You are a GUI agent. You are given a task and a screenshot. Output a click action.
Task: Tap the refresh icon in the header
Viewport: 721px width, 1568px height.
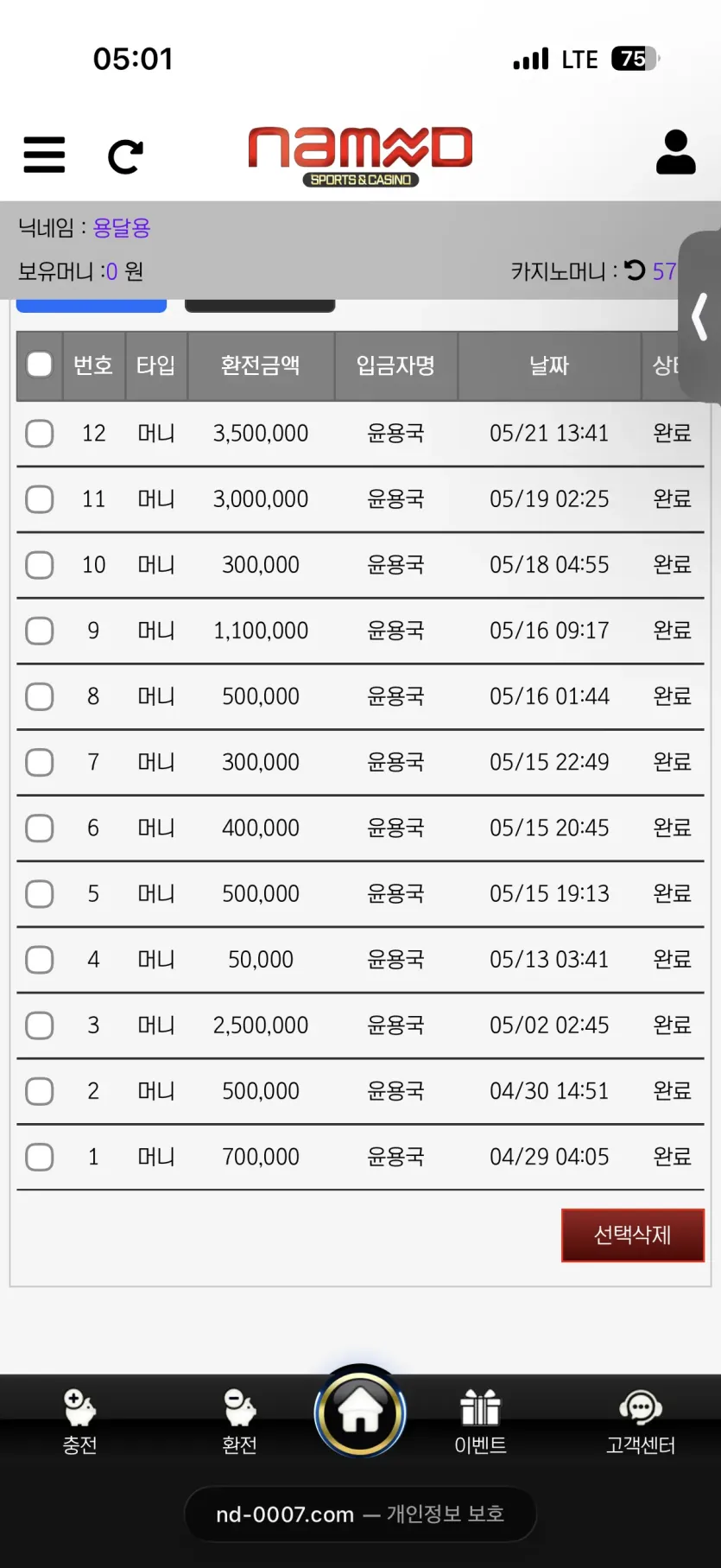coord(126,156)
